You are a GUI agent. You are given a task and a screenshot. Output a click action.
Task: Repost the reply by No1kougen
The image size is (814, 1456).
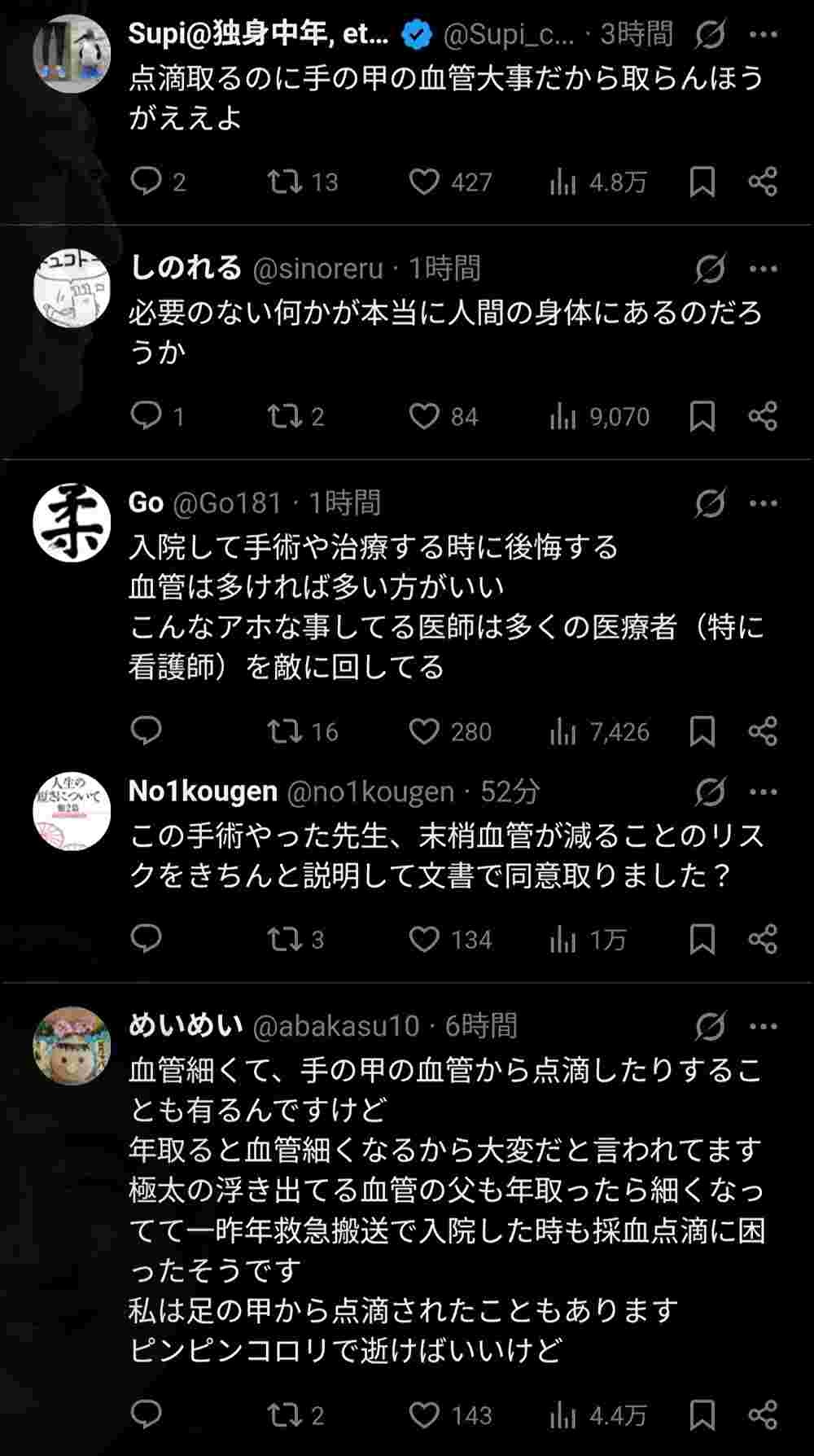(285, 940)
